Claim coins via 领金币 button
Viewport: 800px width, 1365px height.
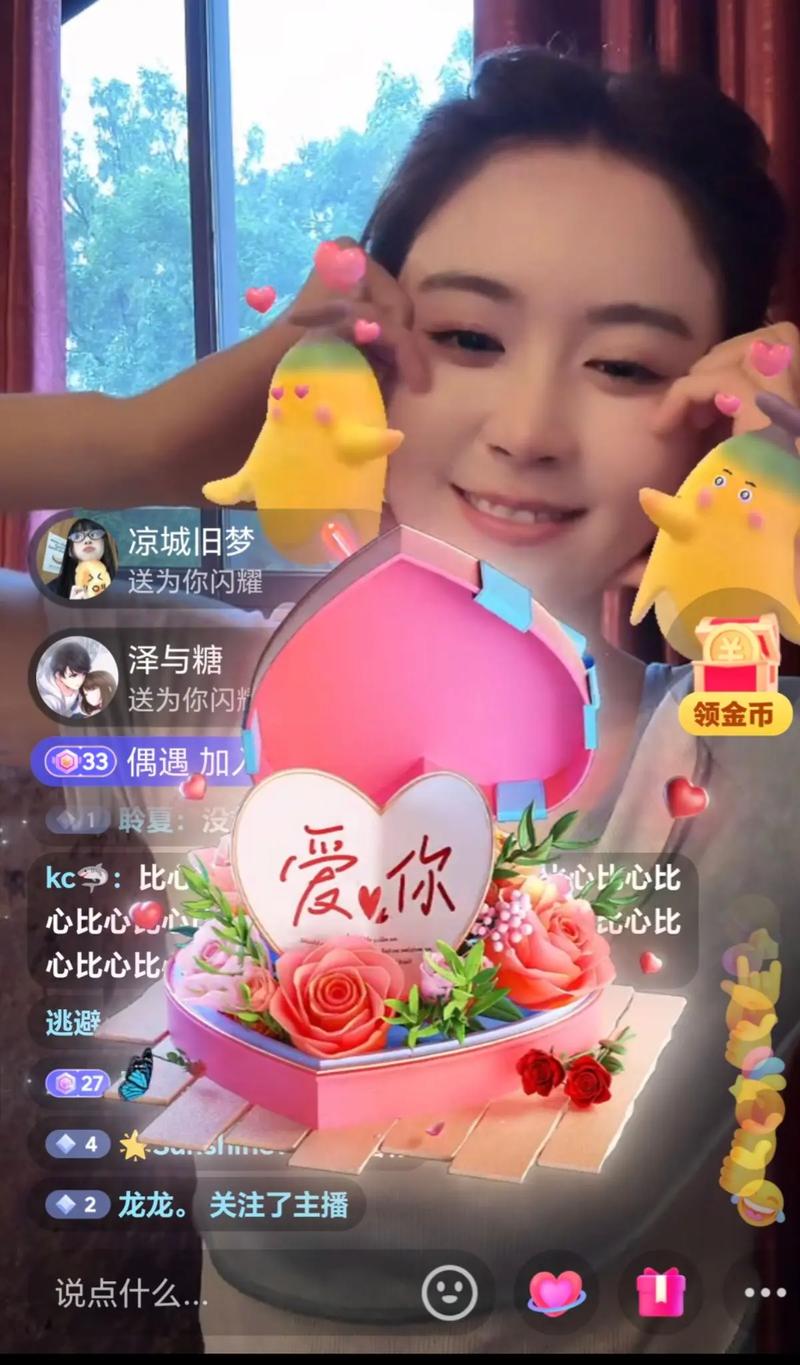[x=736, y=673]
